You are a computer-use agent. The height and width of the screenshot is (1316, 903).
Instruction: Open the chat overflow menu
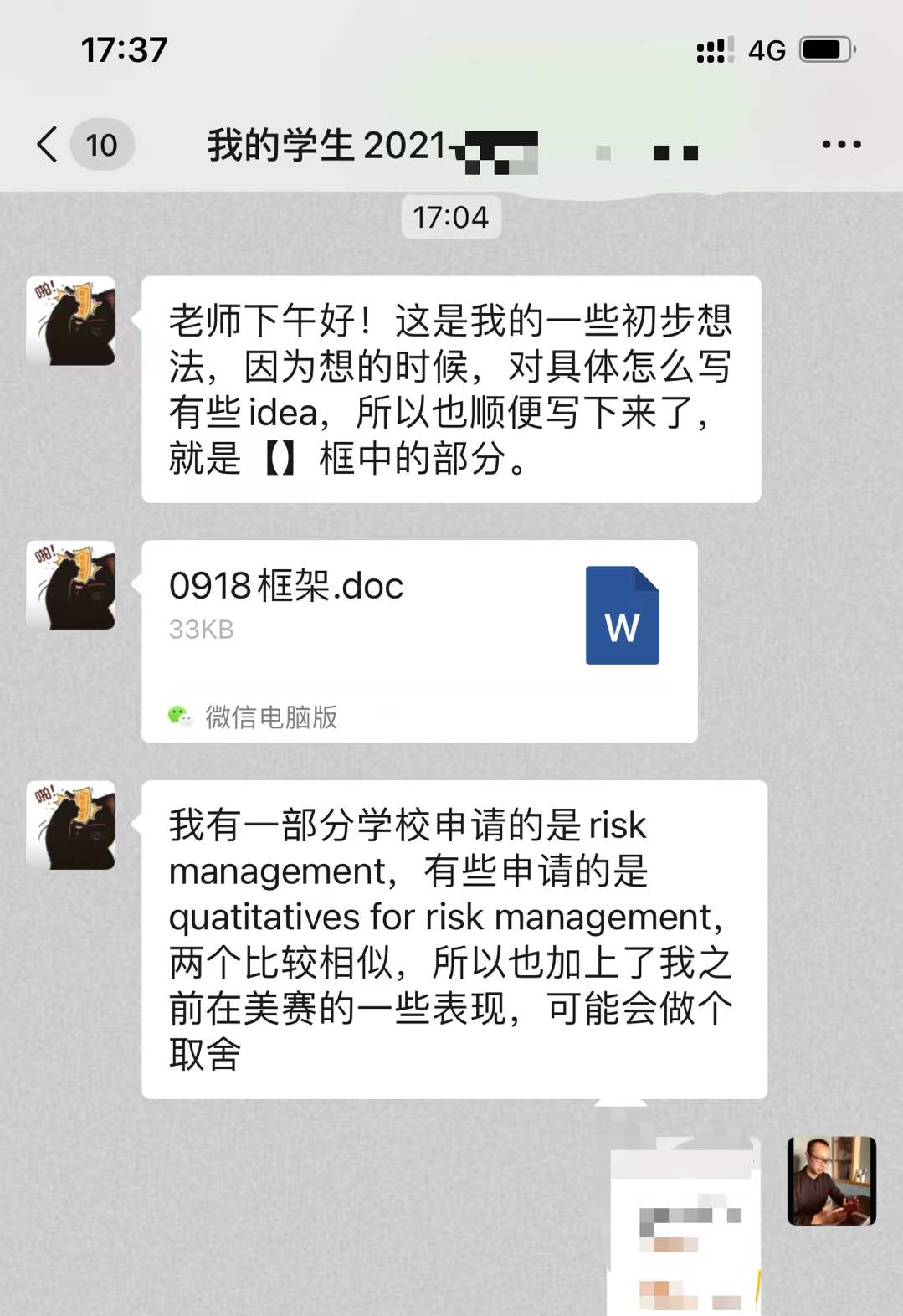[x=841, y=145]
